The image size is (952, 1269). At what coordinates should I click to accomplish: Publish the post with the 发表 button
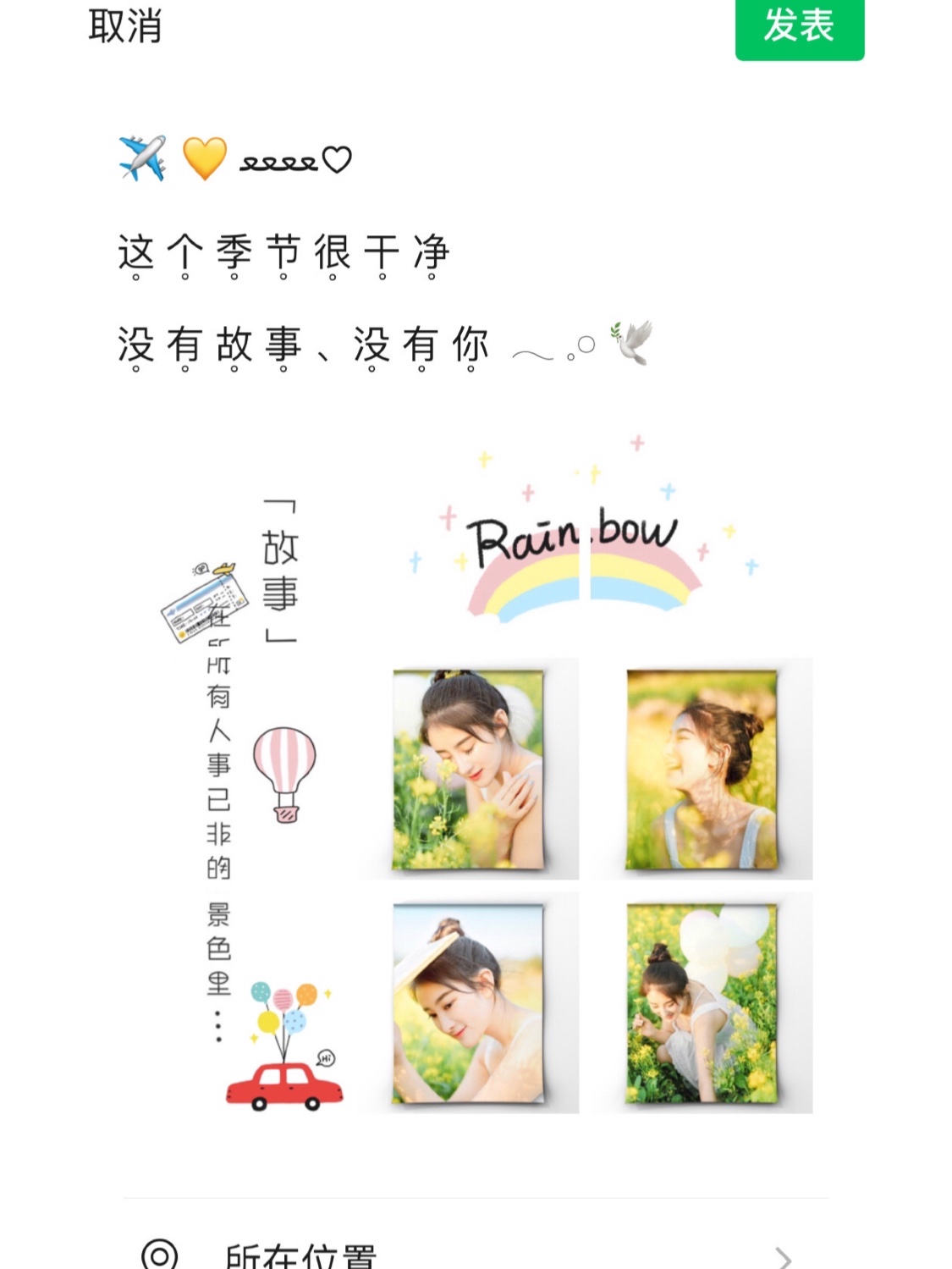[799, 26]
